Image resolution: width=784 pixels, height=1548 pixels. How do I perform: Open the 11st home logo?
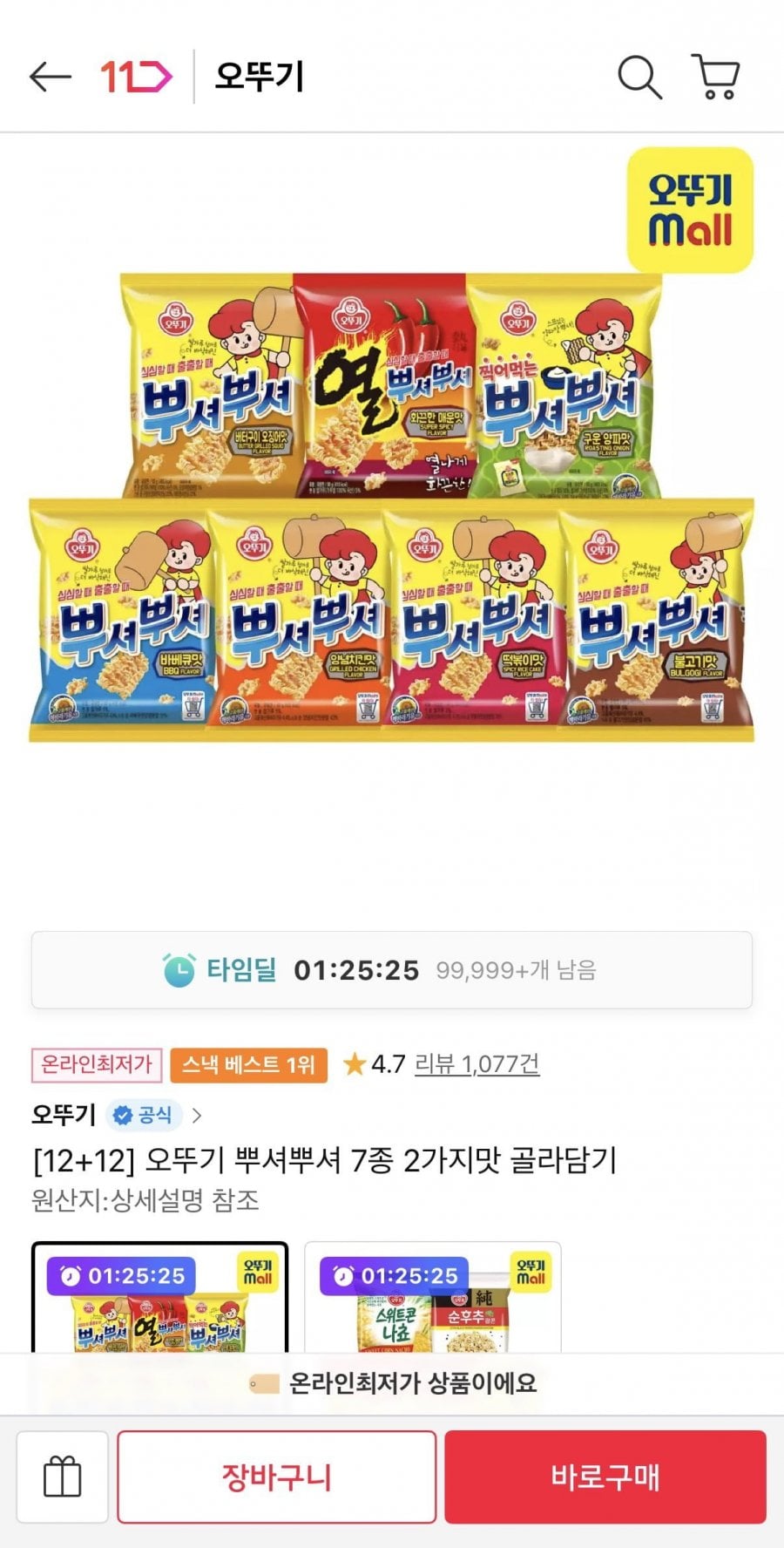136,77
